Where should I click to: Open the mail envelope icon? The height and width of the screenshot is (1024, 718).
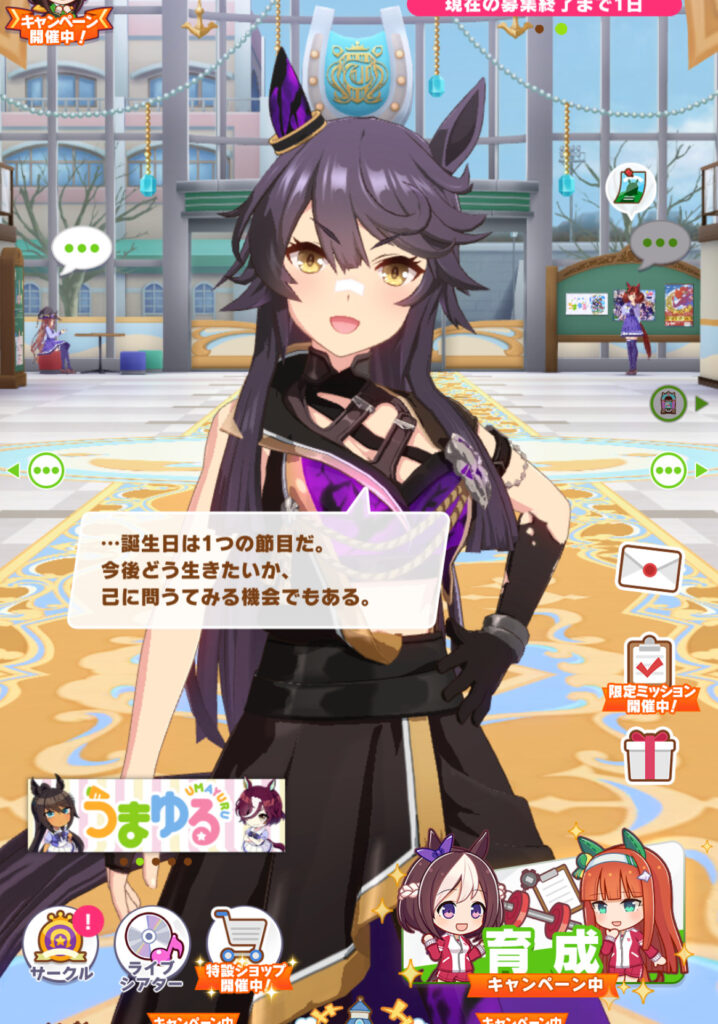(x=650, y=568)
